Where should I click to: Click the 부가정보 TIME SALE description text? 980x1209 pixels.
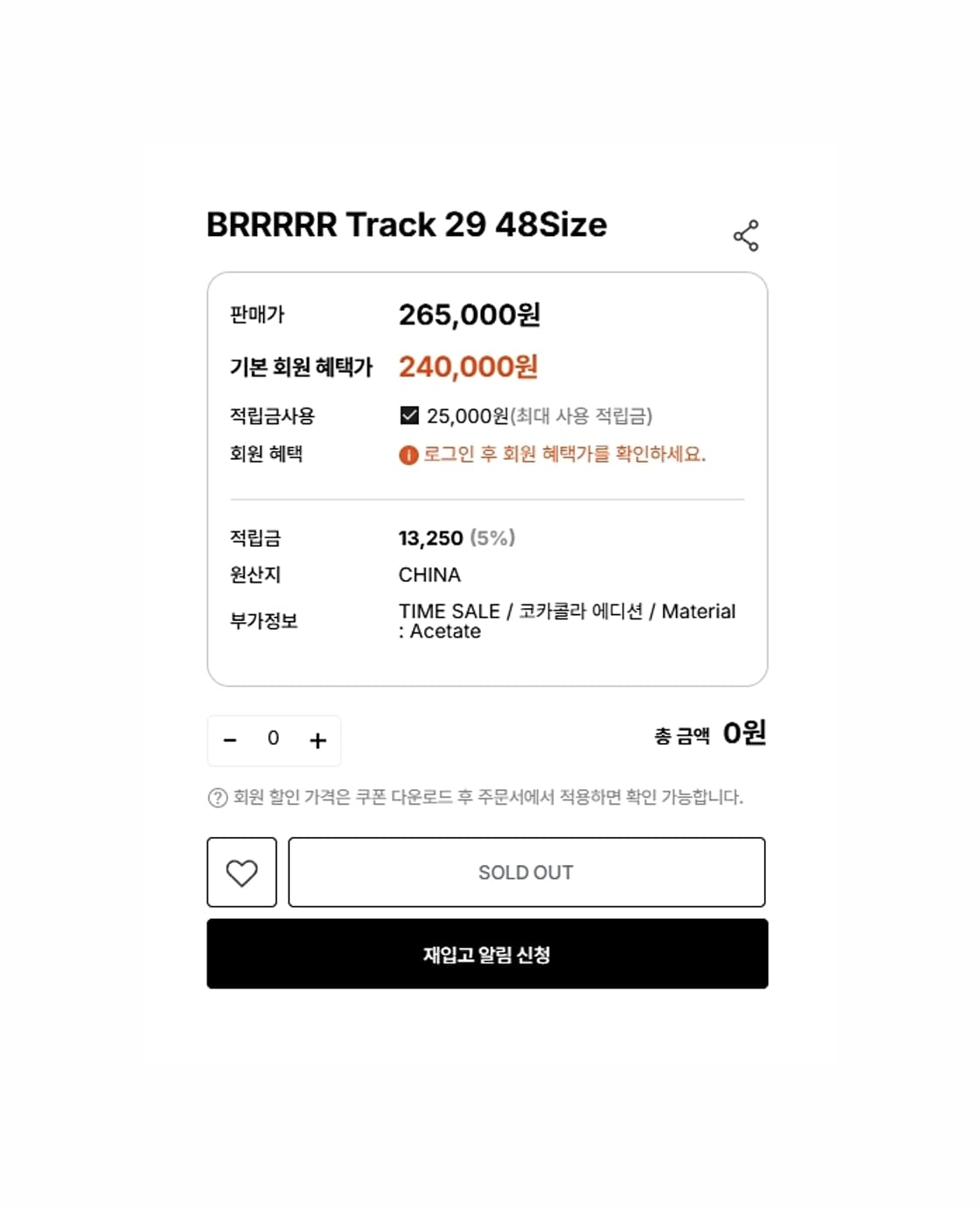(x=567, y=620)
